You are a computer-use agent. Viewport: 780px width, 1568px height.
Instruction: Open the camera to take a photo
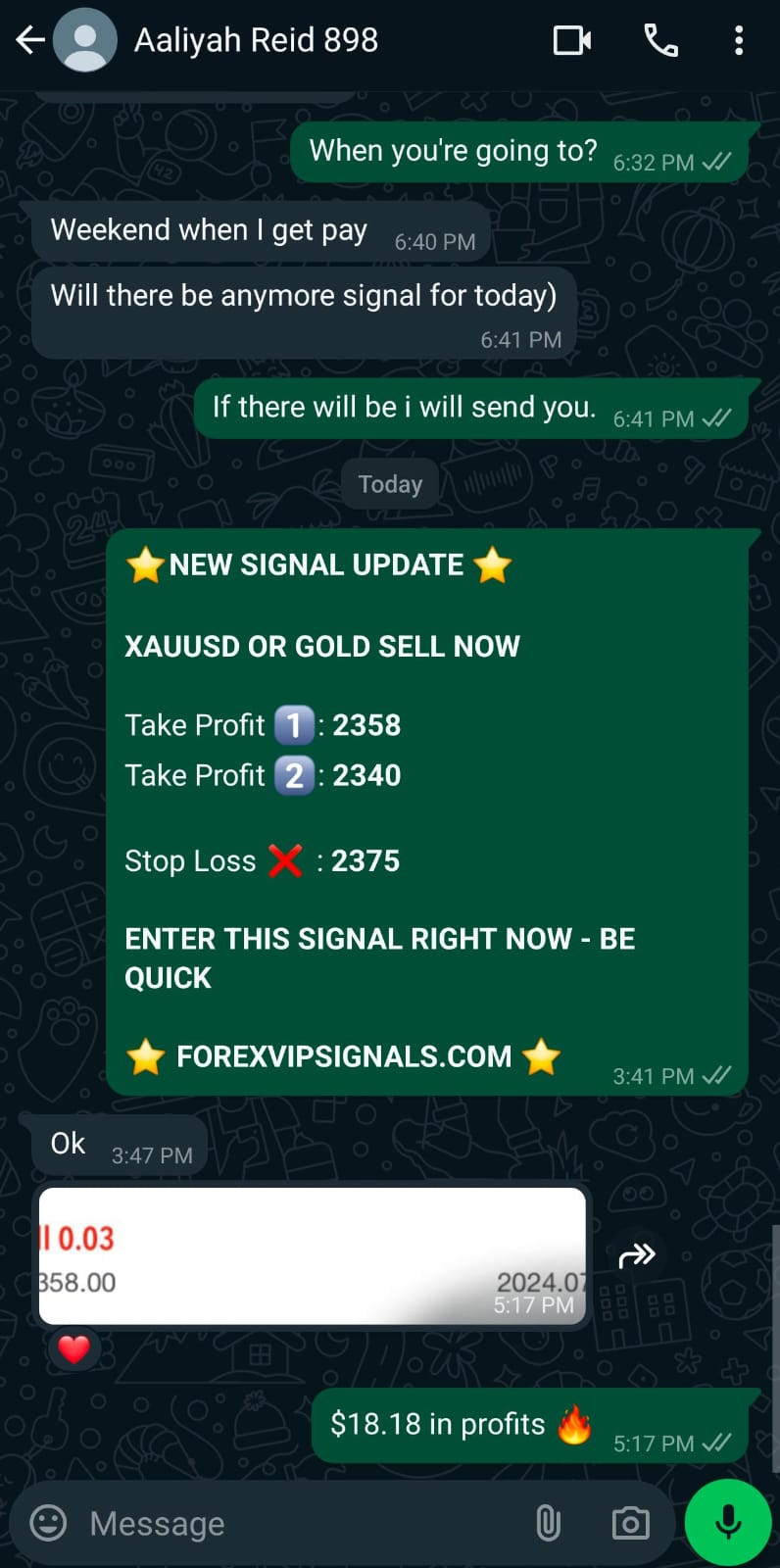tap(630, 1522)
